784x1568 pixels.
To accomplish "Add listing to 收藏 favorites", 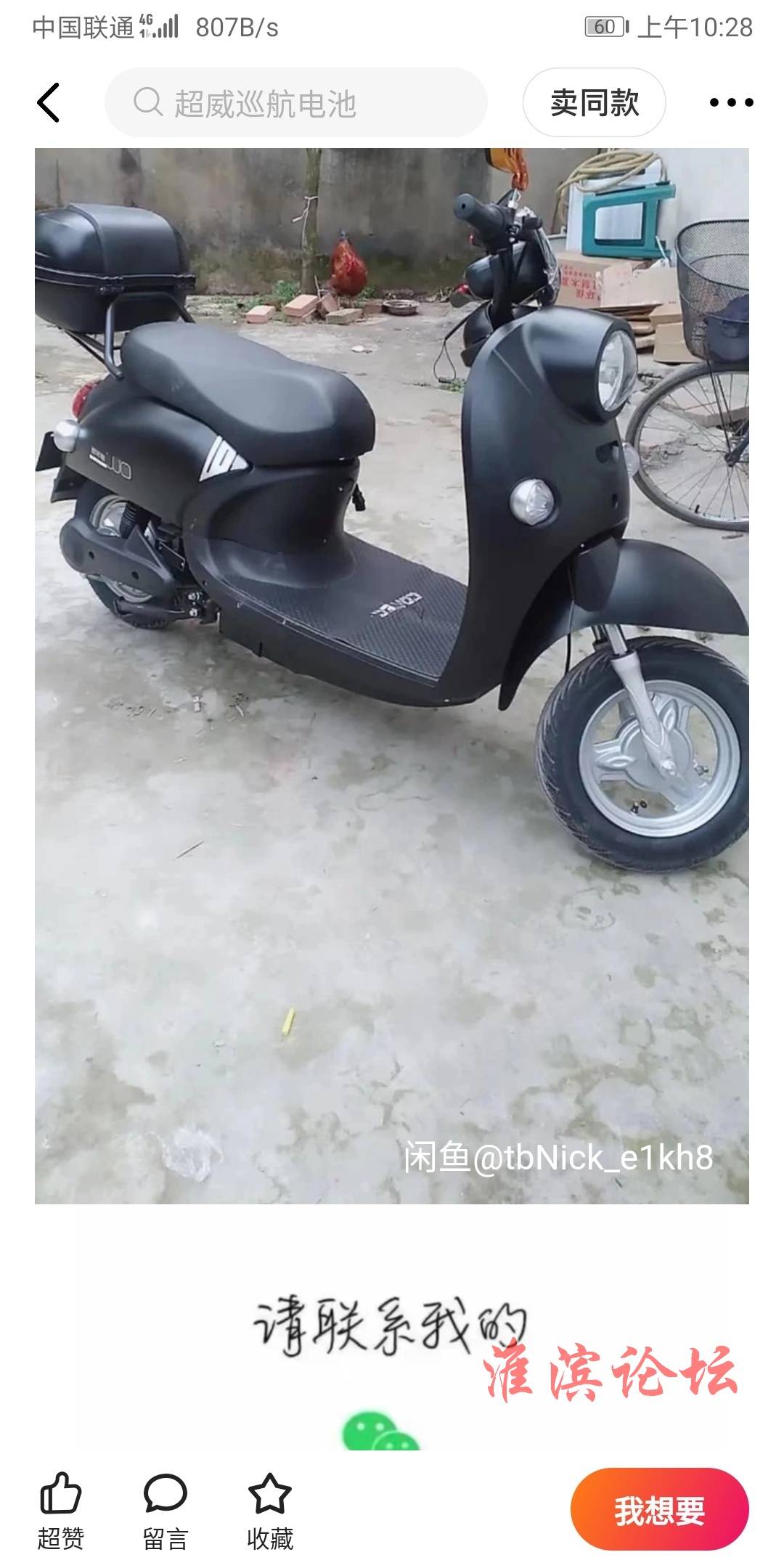I will point(270,1508).
